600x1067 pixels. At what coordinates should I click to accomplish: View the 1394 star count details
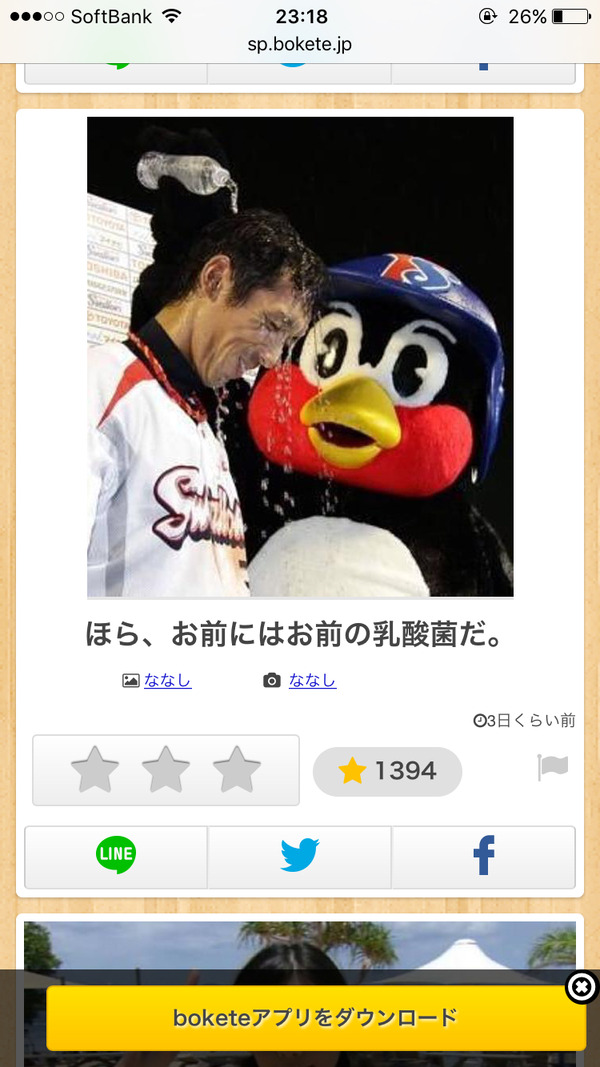387,771
